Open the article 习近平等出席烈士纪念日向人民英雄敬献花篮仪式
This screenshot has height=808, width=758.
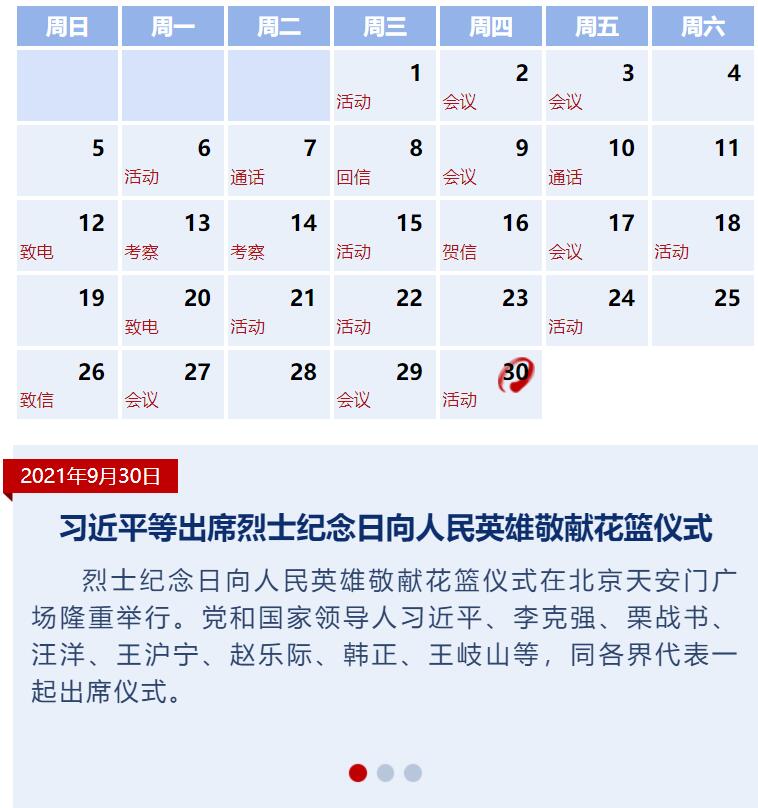[x=385, y=527]
